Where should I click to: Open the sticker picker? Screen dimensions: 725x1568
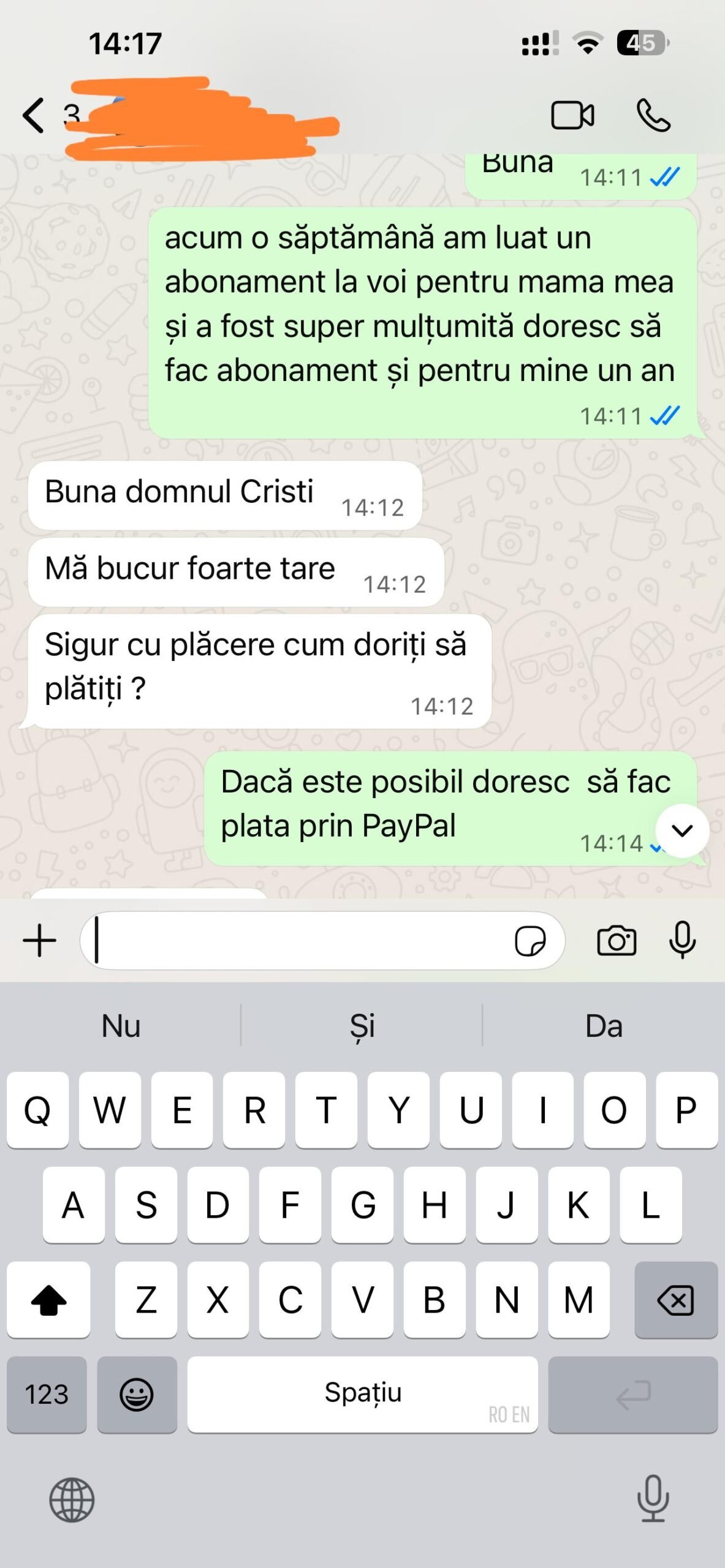pos(530,941)
